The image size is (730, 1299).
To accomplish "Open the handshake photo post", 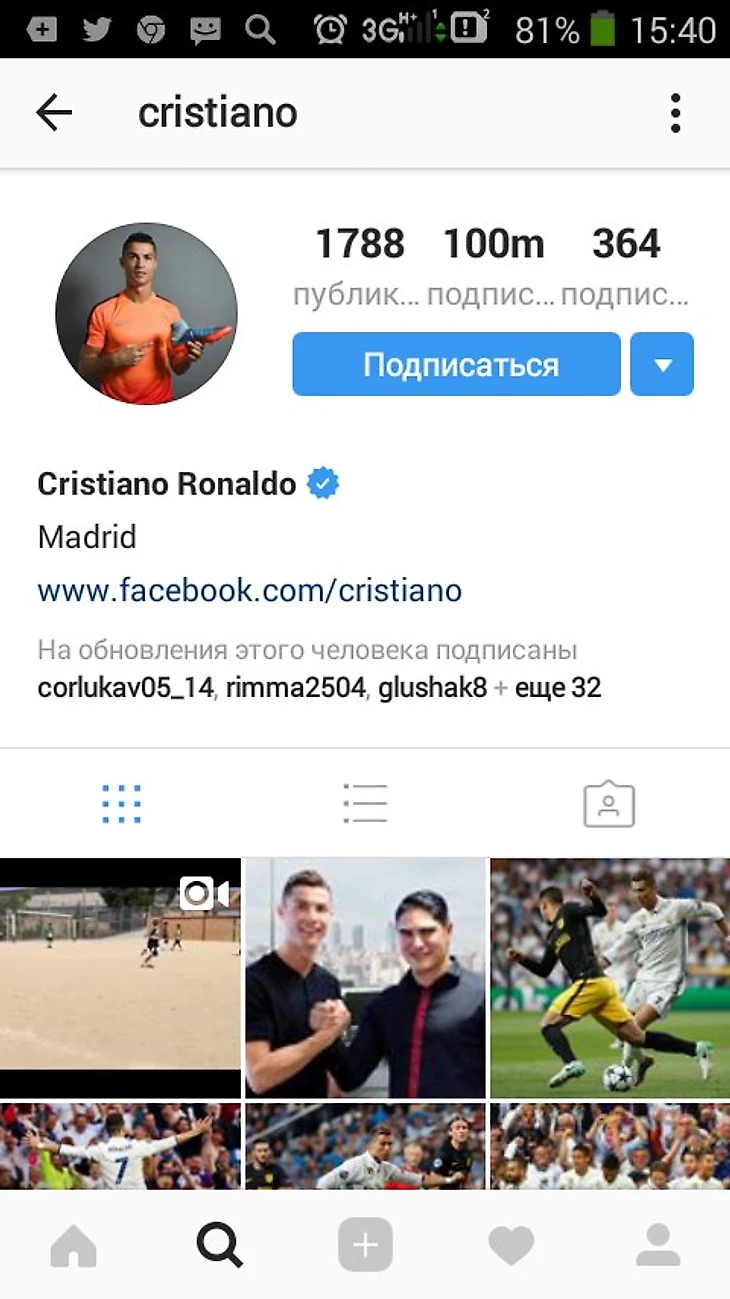I will [365, 978].
